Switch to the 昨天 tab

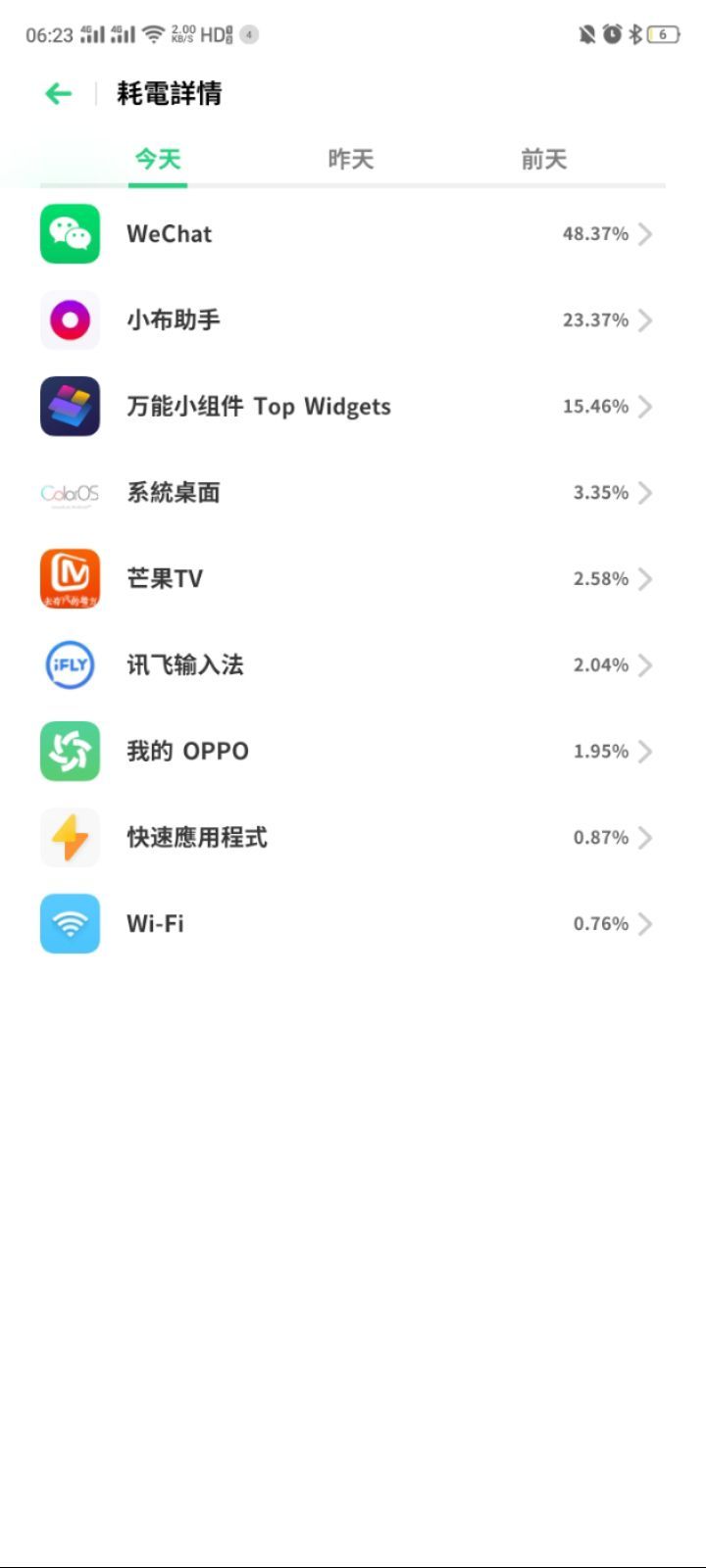click(x=351, y=159)
